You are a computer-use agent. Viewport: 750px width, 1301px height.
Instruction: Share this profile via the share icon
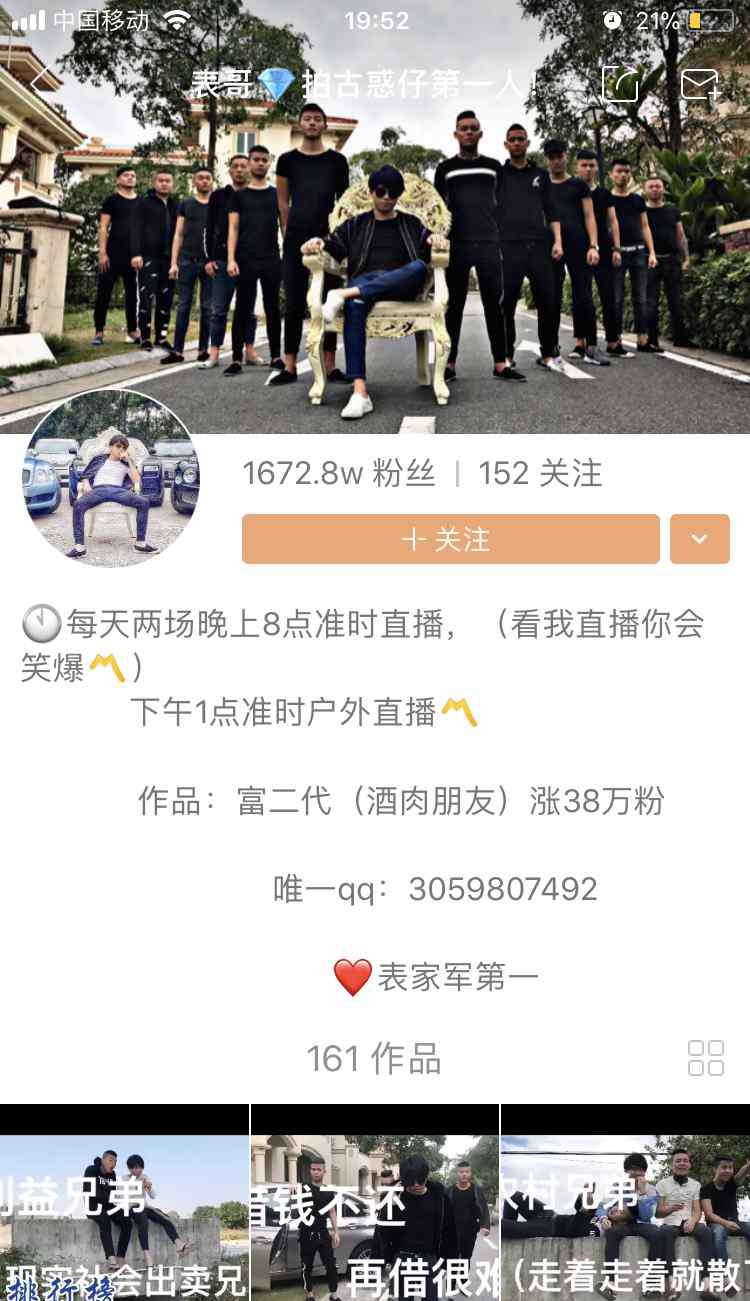point(620,84)
